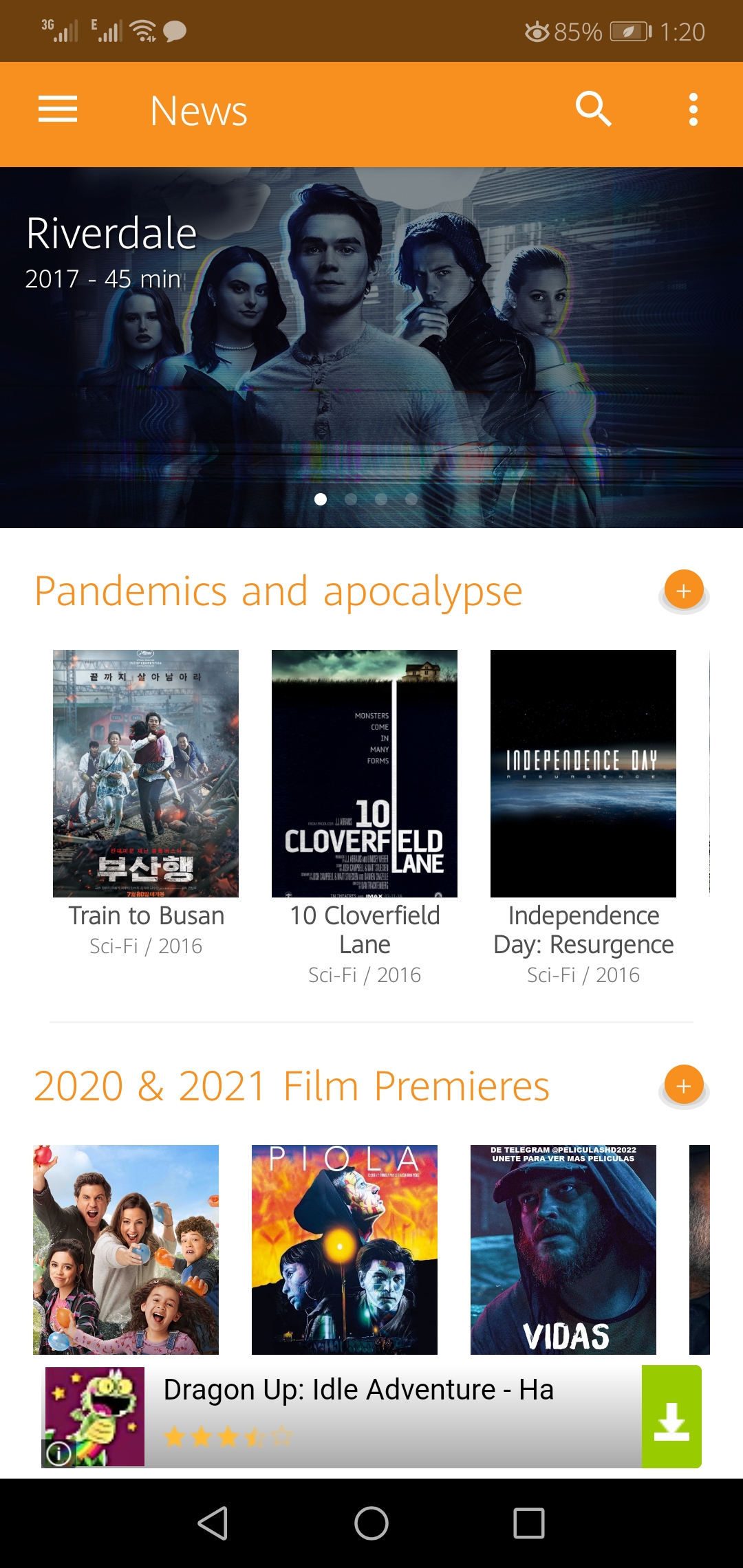This screenshot has height=1568, width=743.
Task: Open the overflow menu
Action: point(693,110)
